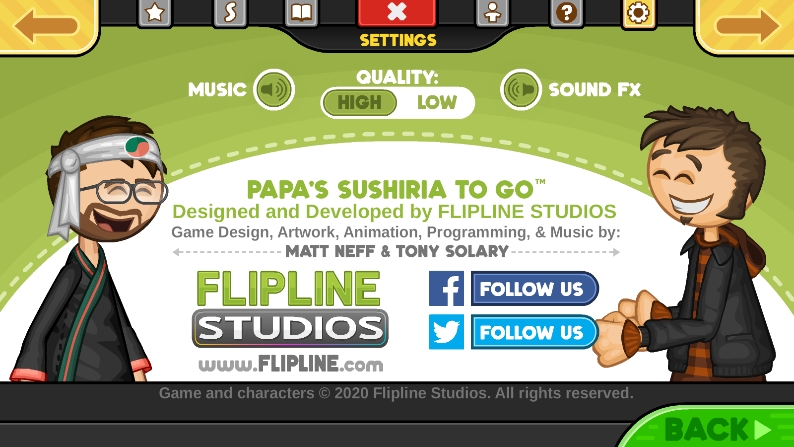Viewport: 794px width, 447px height.
Task: Open the www.FLIPLINE.com website link
Action: (x=290, y=363)
